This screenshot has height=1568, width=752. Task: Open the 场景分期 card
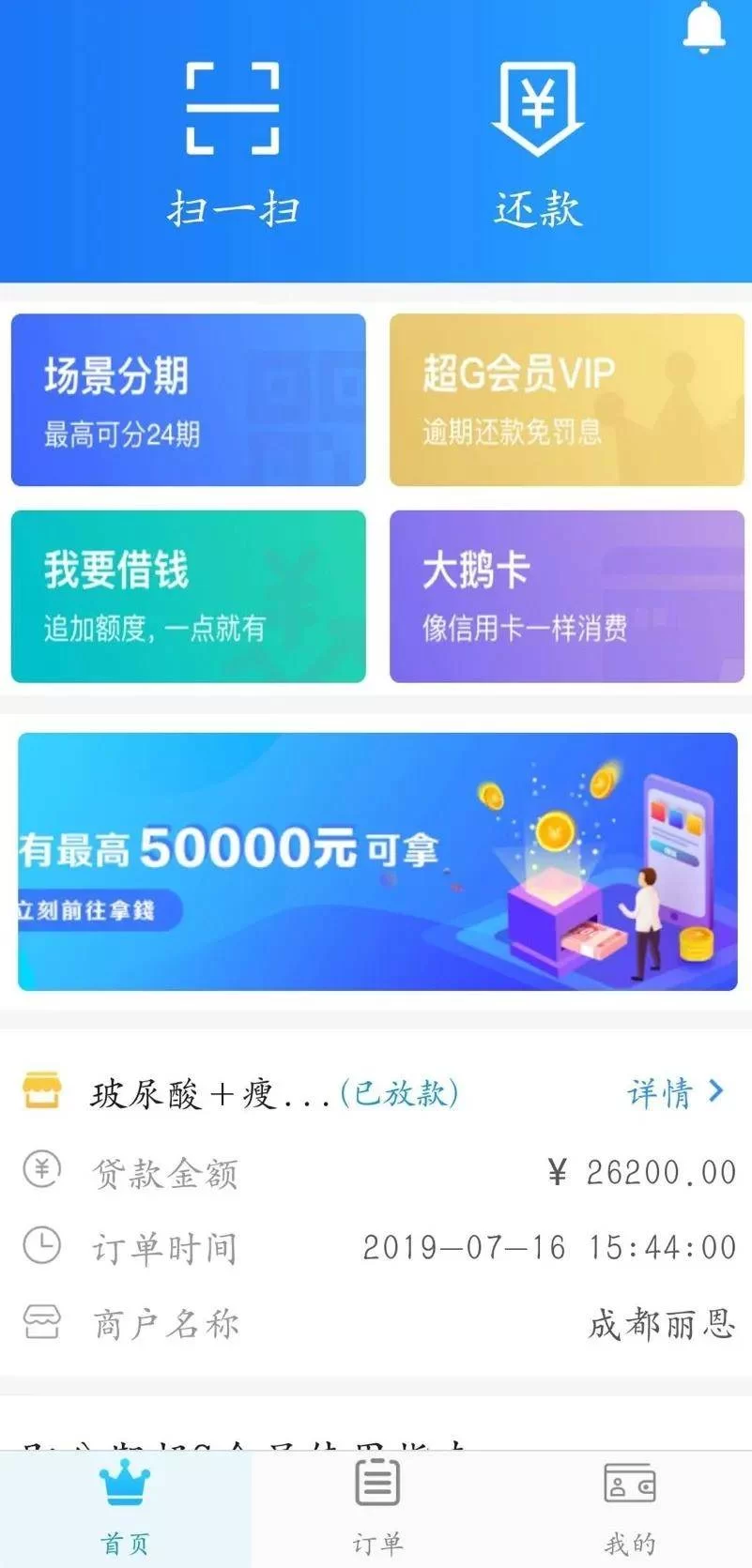[188, 400]
